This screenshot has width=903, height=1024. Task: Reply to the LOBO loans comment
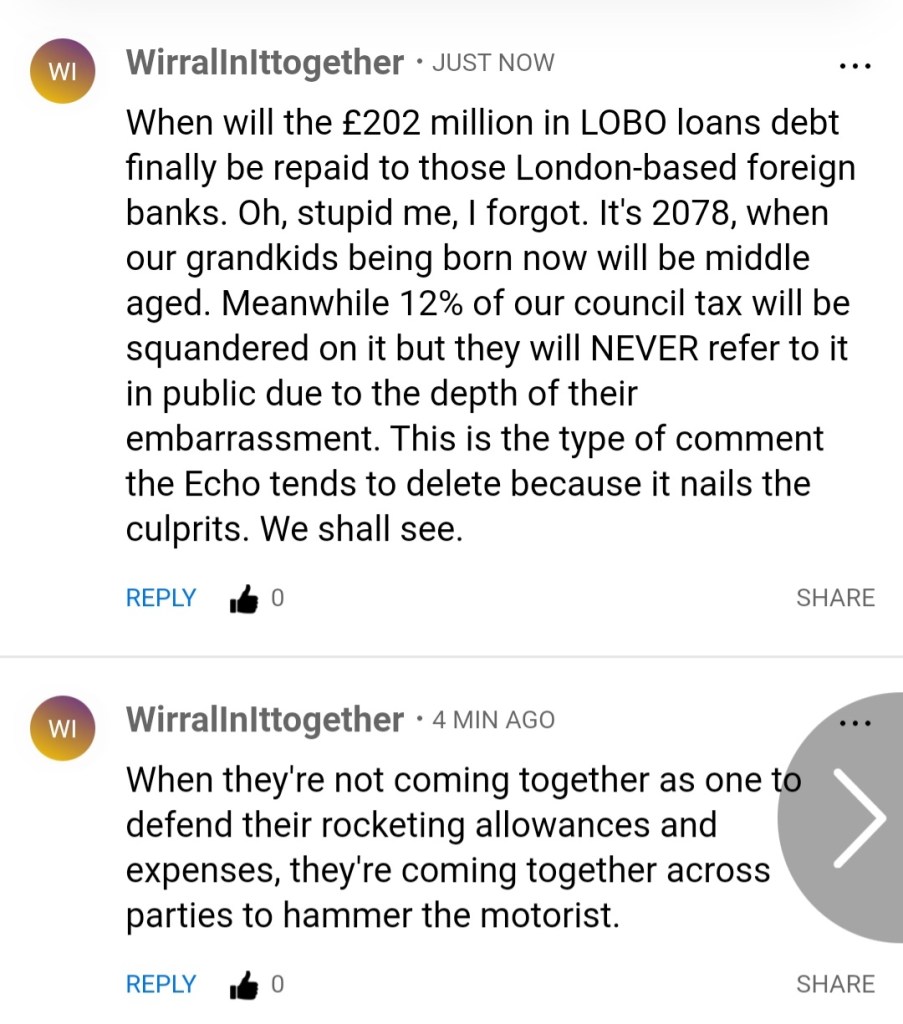[x=160, y=598]
